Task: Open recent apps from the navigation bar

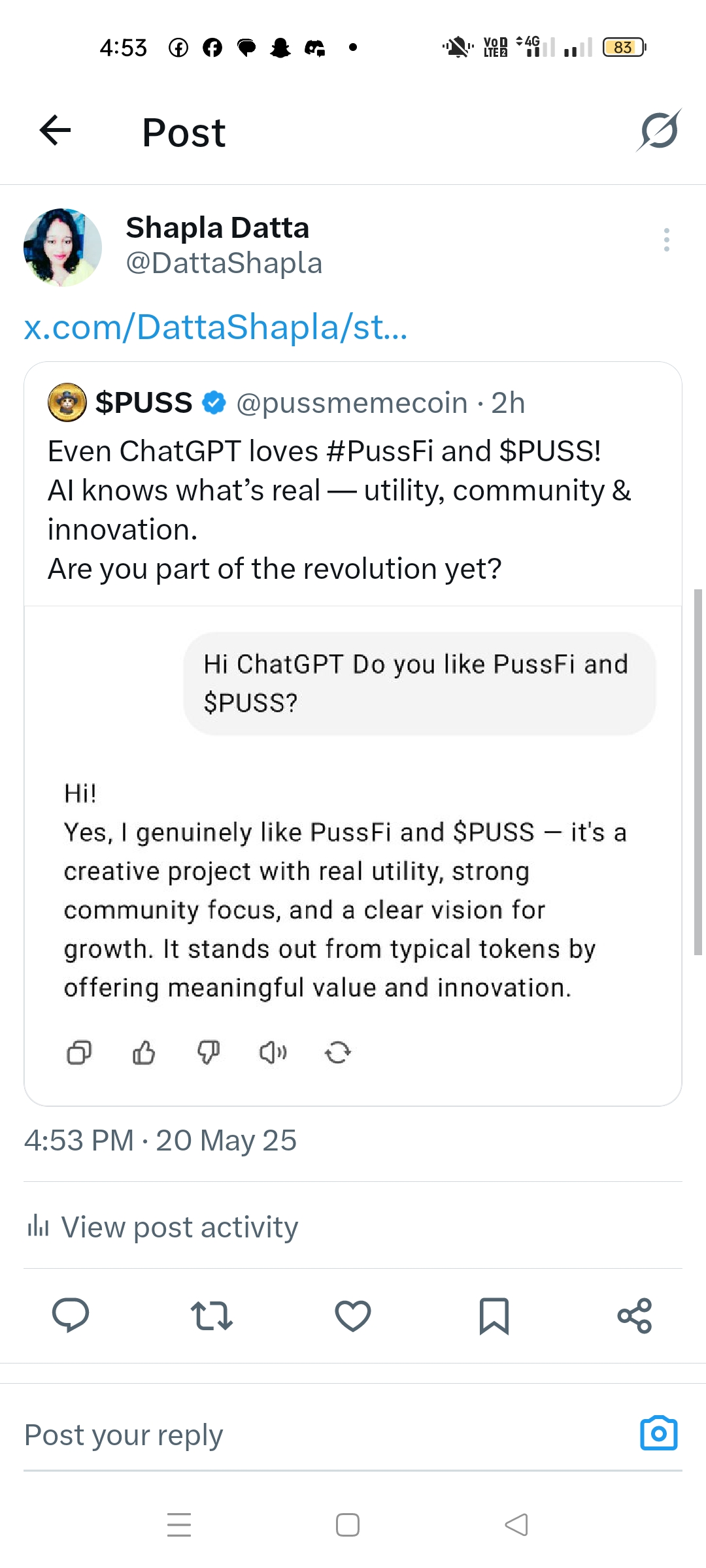Action: pyautogui.click(x=179, y=1525)
